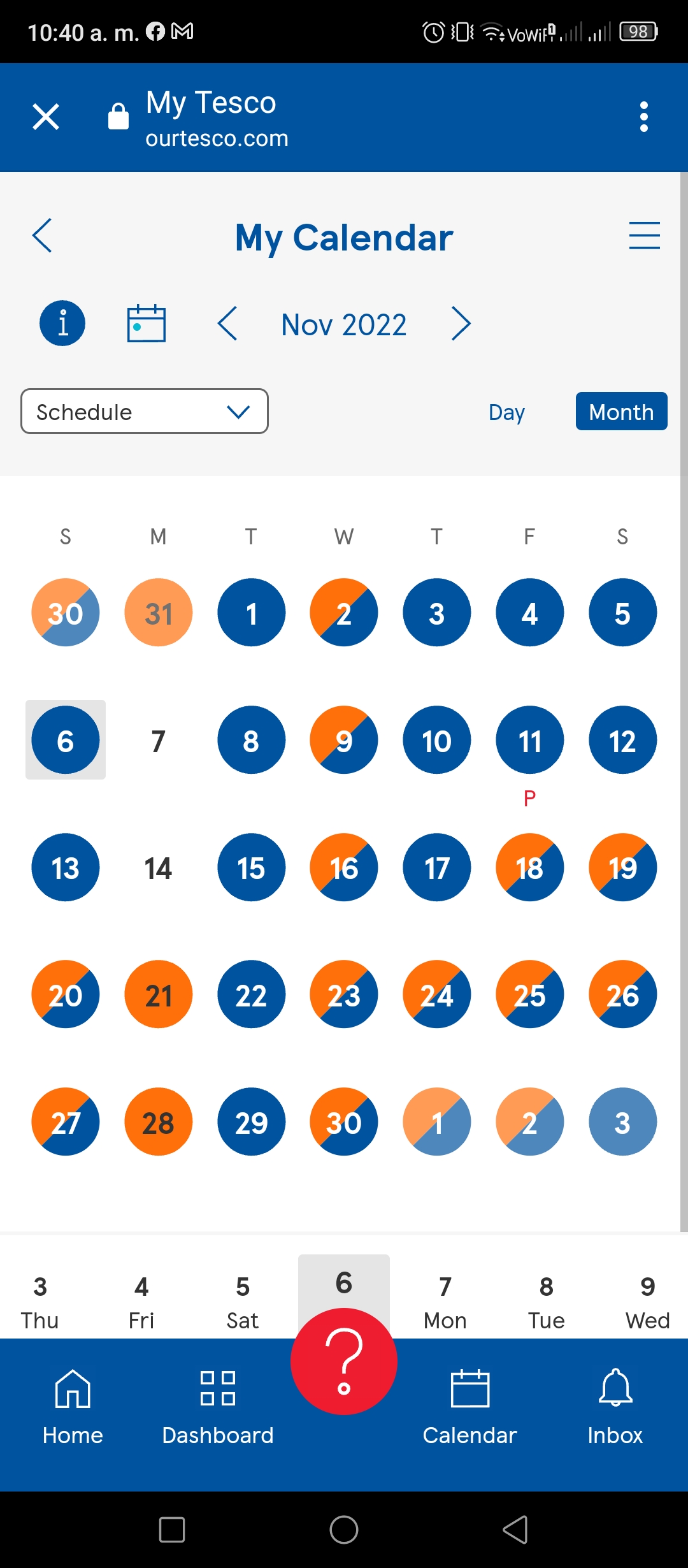The image size is (688, 1568).
Task: Close the My Tesco browser tab
Action: coord(46,117)
